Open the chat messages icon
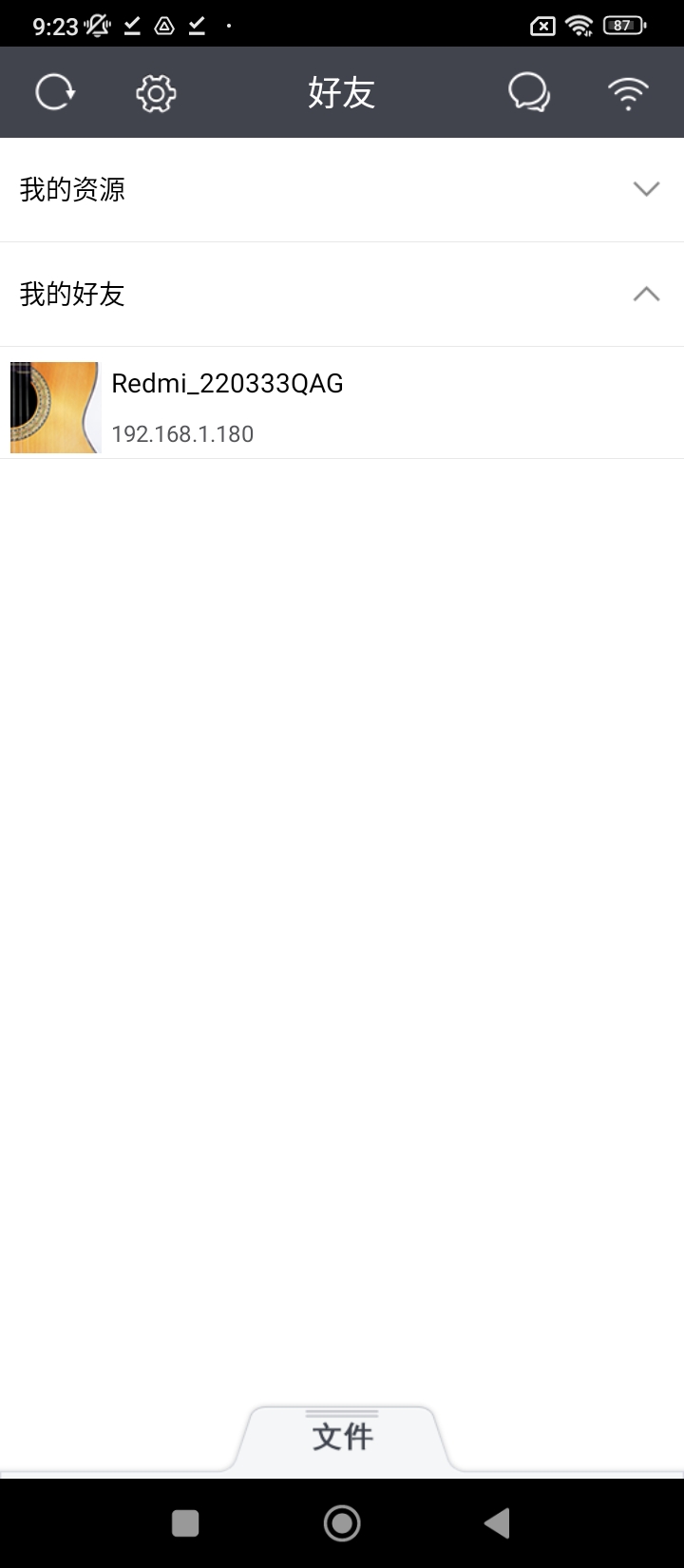The image size is (684, 1568). click(x=528, y=93)
